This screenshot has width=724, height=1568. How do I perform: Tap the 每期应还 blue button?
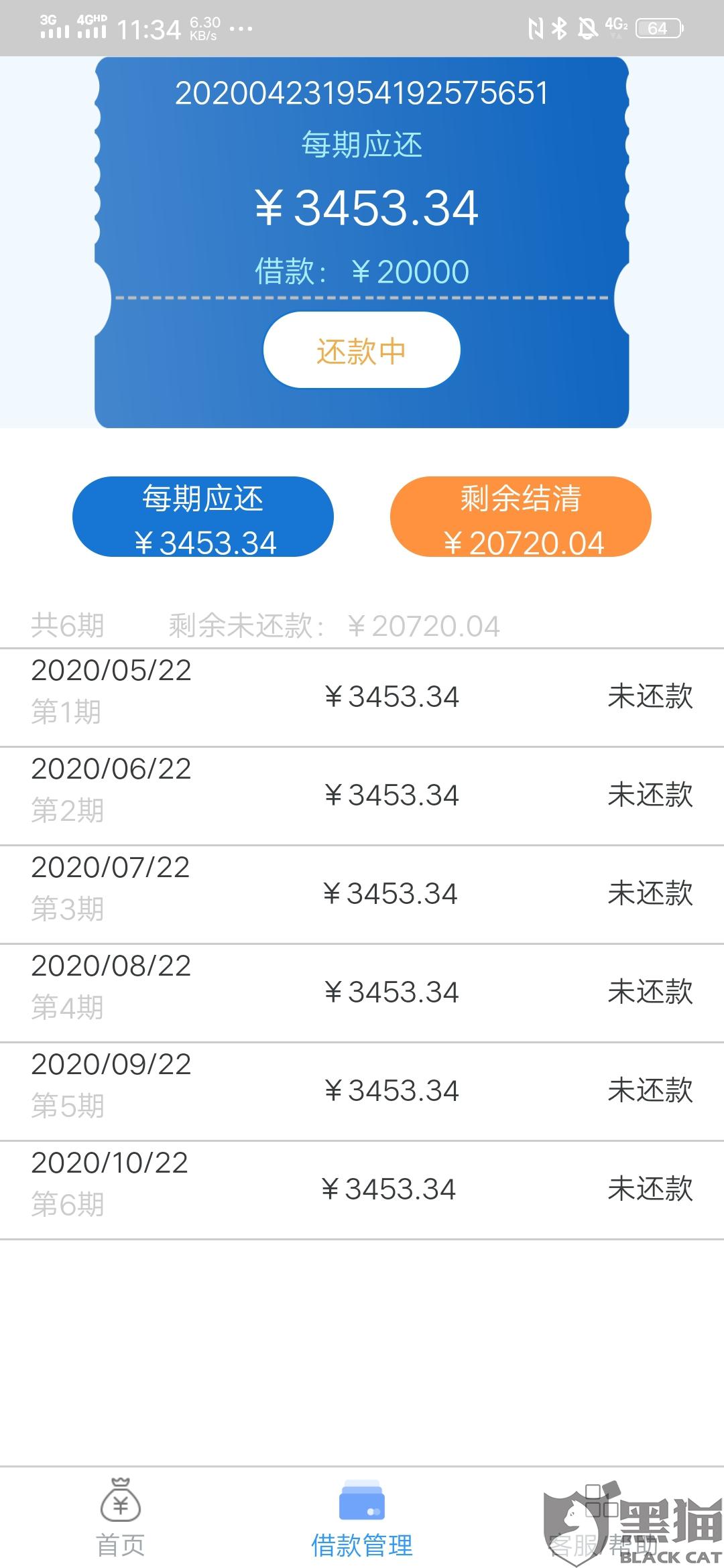[x=202, y=517]
